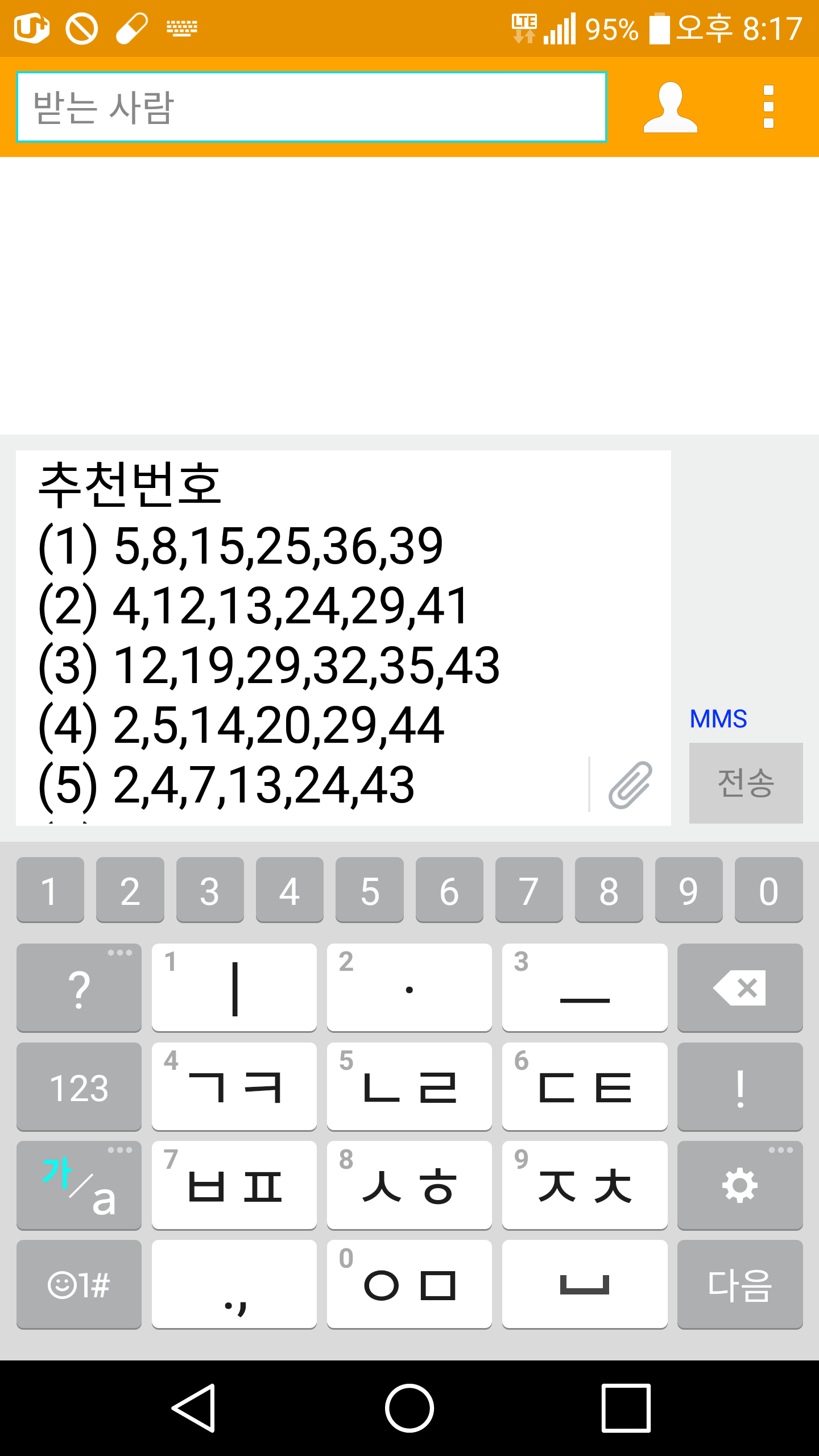This screenshot has height=1456, width=819.
Task: Tap the 받는 사람 recipient field
Action: tap(312, 107)
